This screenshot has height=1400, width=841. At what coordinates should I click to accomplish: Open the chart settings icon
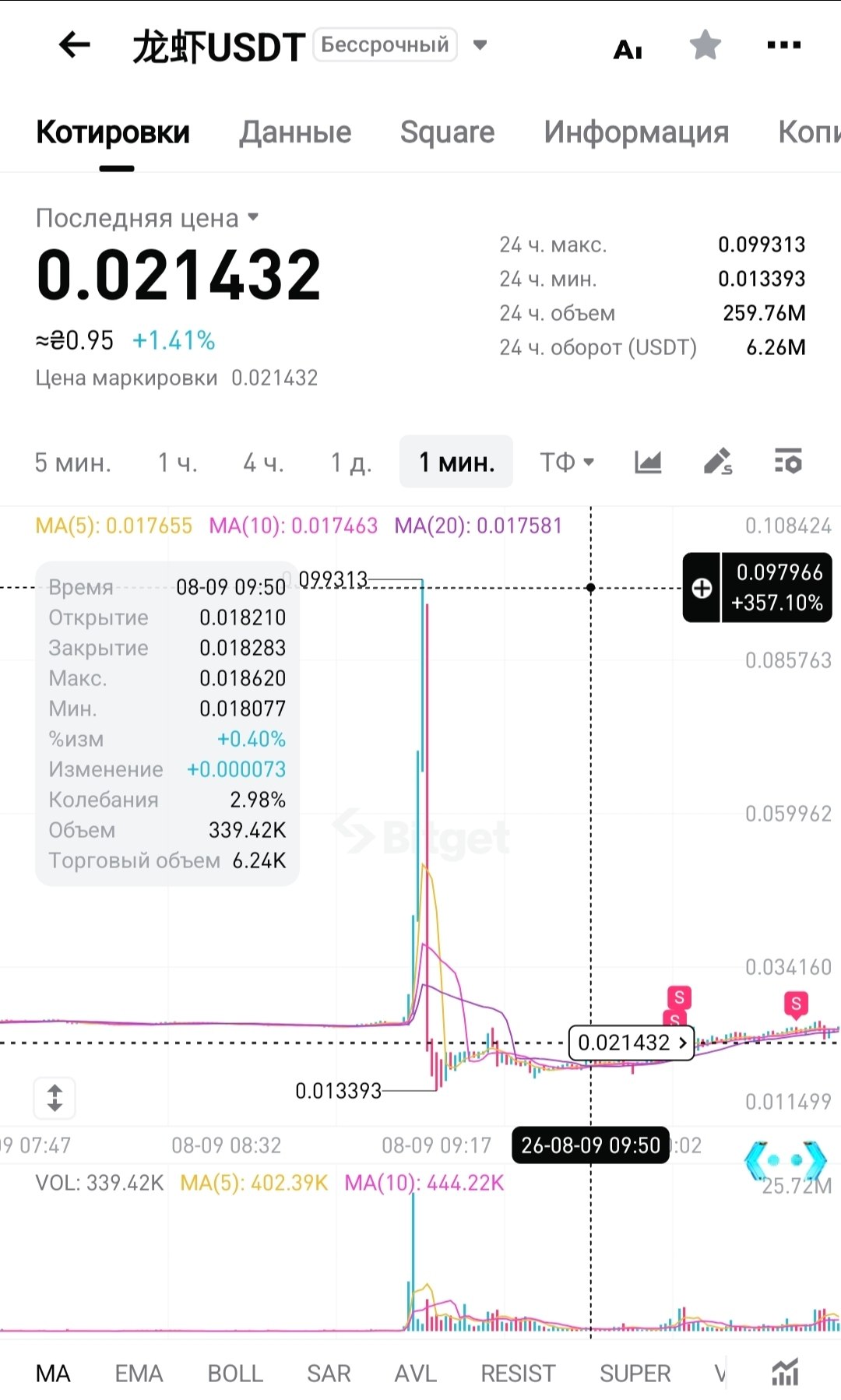click(788, 462)
